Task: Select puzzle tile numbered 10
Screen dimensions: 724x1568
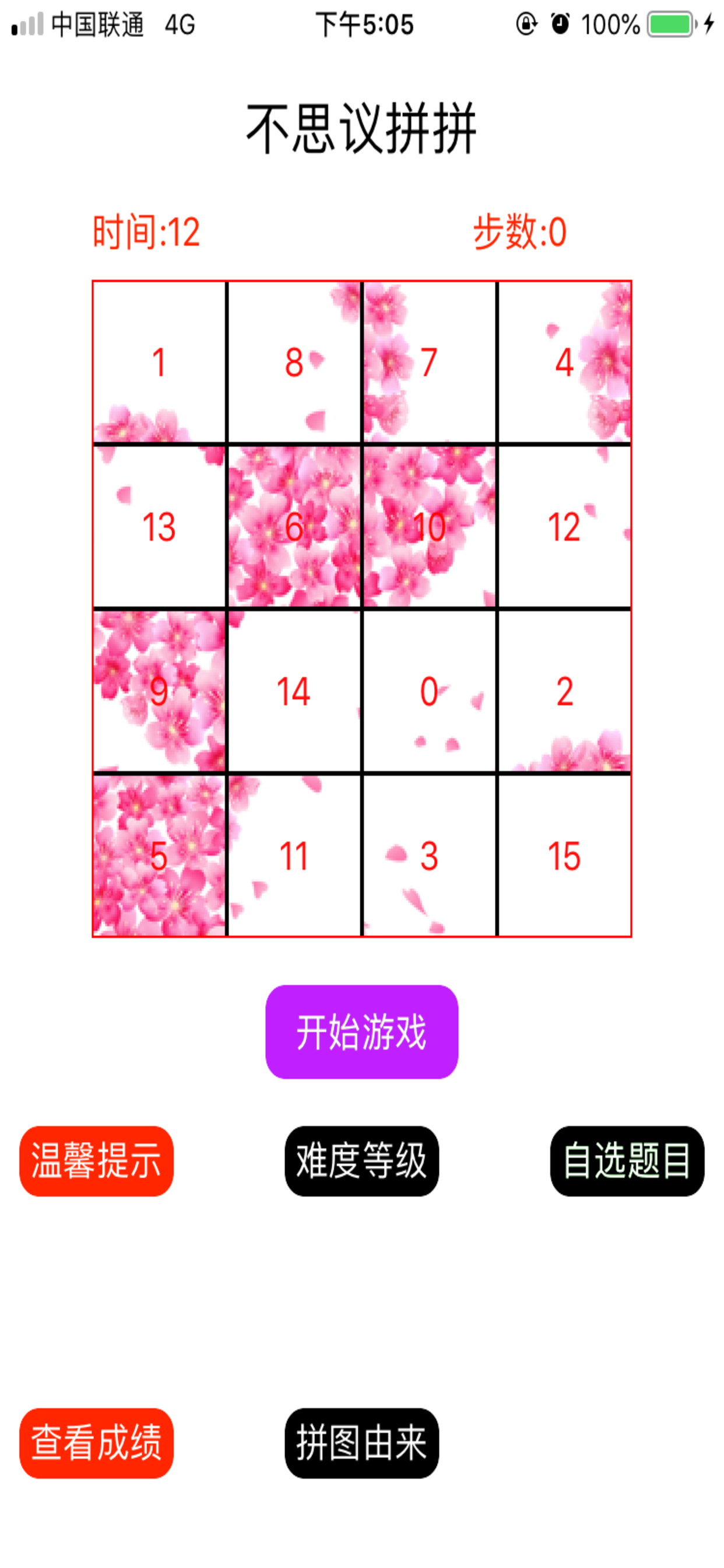Action: click(x=430, y=527)
